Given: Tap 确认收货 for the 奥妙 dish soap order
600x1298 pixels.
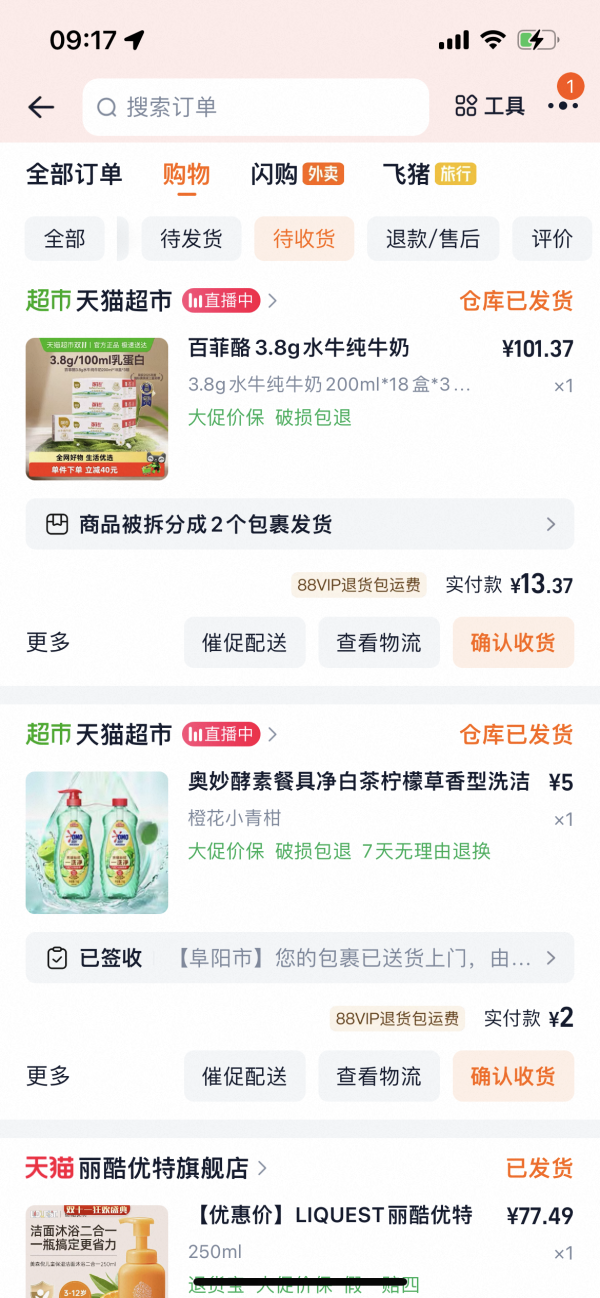Looking at the screenshot, I should click(513, 1076).
